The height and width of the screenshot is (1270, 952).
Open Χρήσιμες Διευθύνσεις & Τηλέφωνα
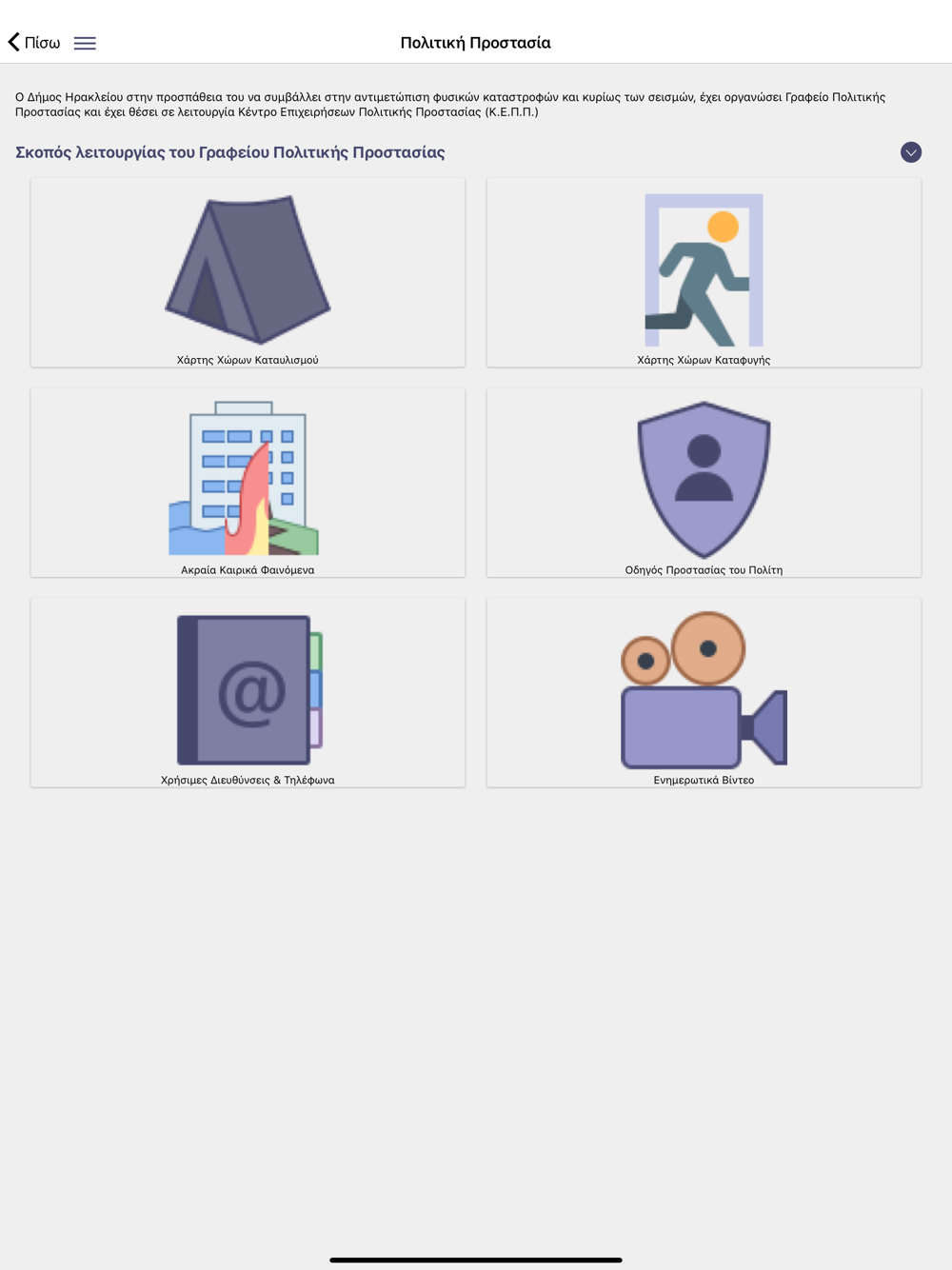coord(248,692)
